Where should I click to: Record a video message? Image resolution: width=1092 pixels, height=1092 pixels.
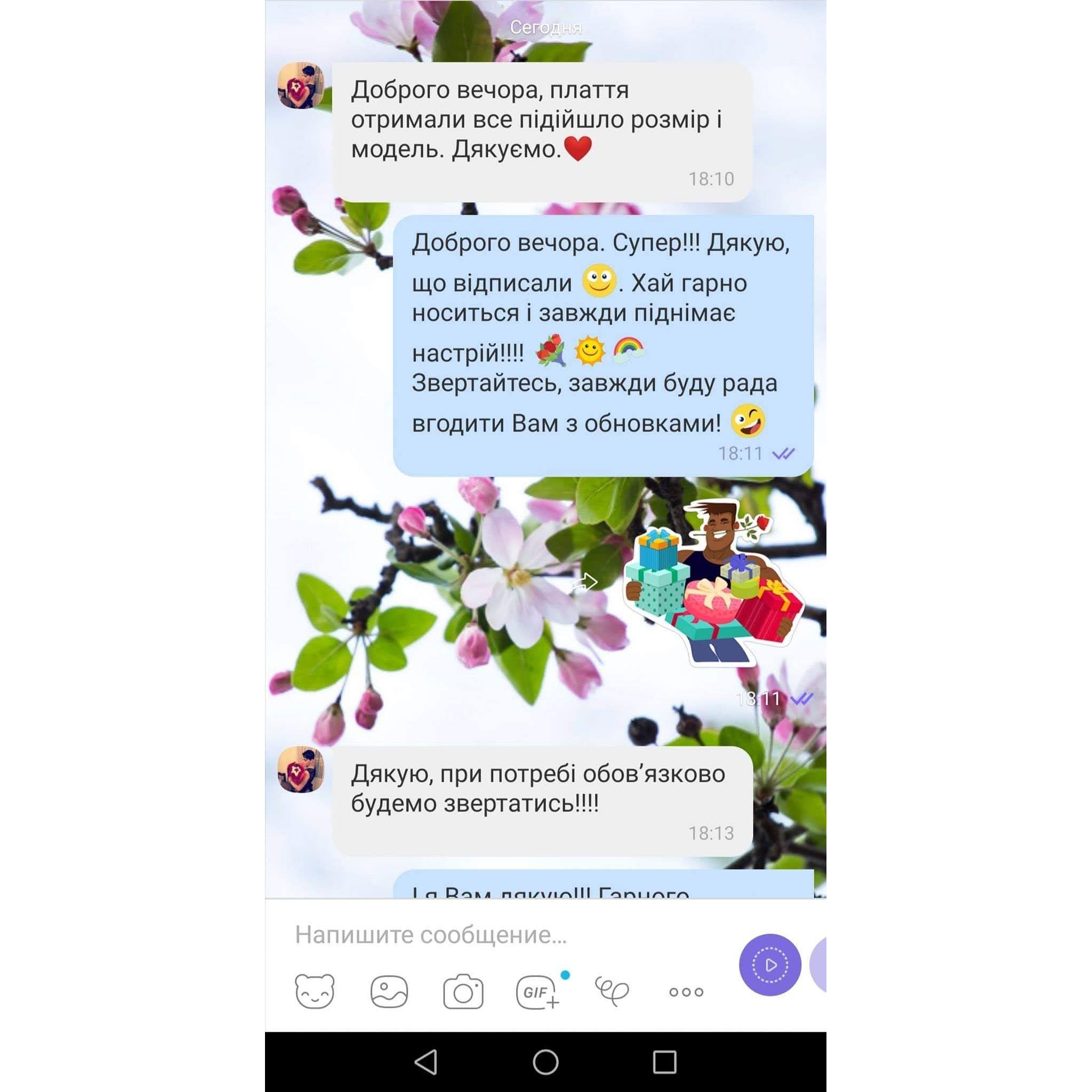tap(770, 965)
